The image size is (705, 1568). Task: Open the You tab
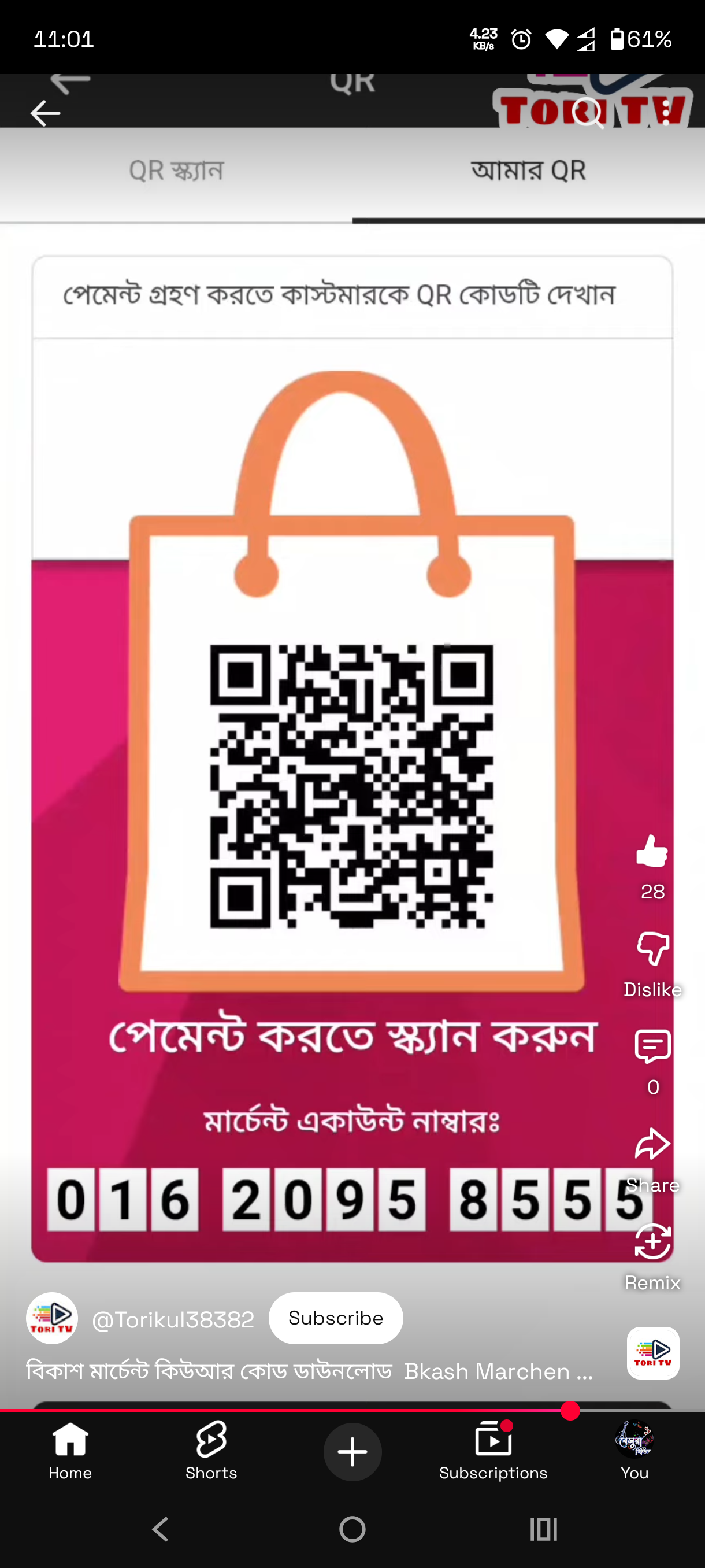tap(634, 1451)
